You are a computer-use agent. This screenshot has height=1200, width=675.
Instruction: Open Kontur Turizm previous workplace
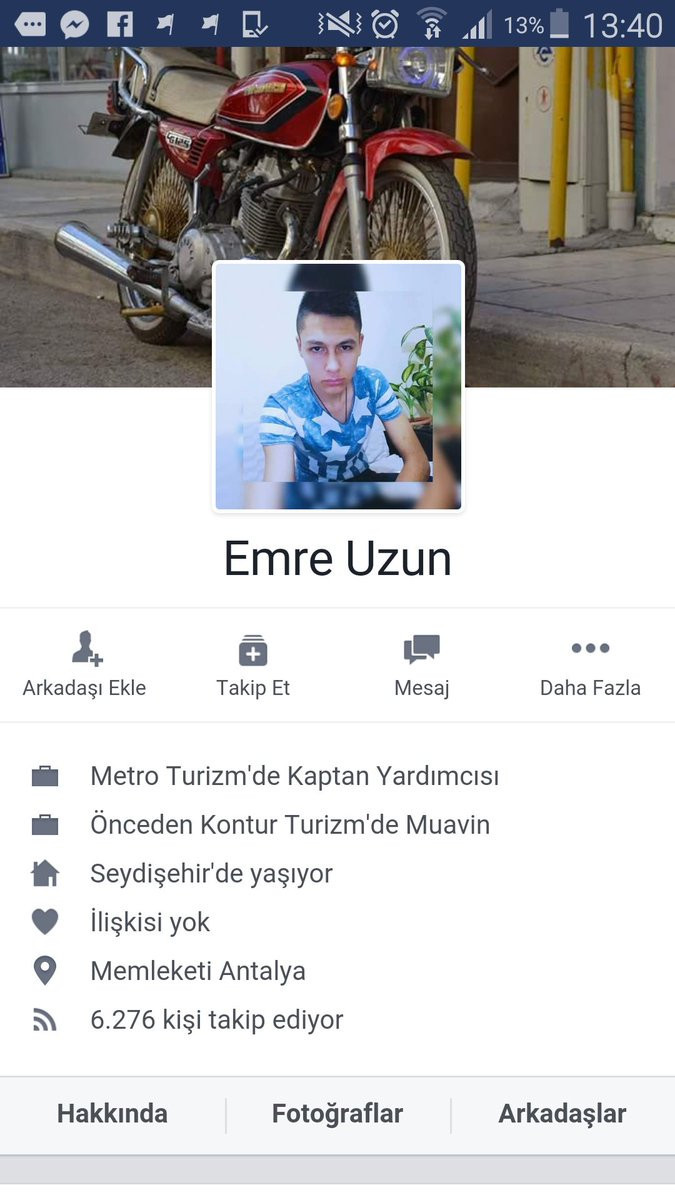coord(290,825)
